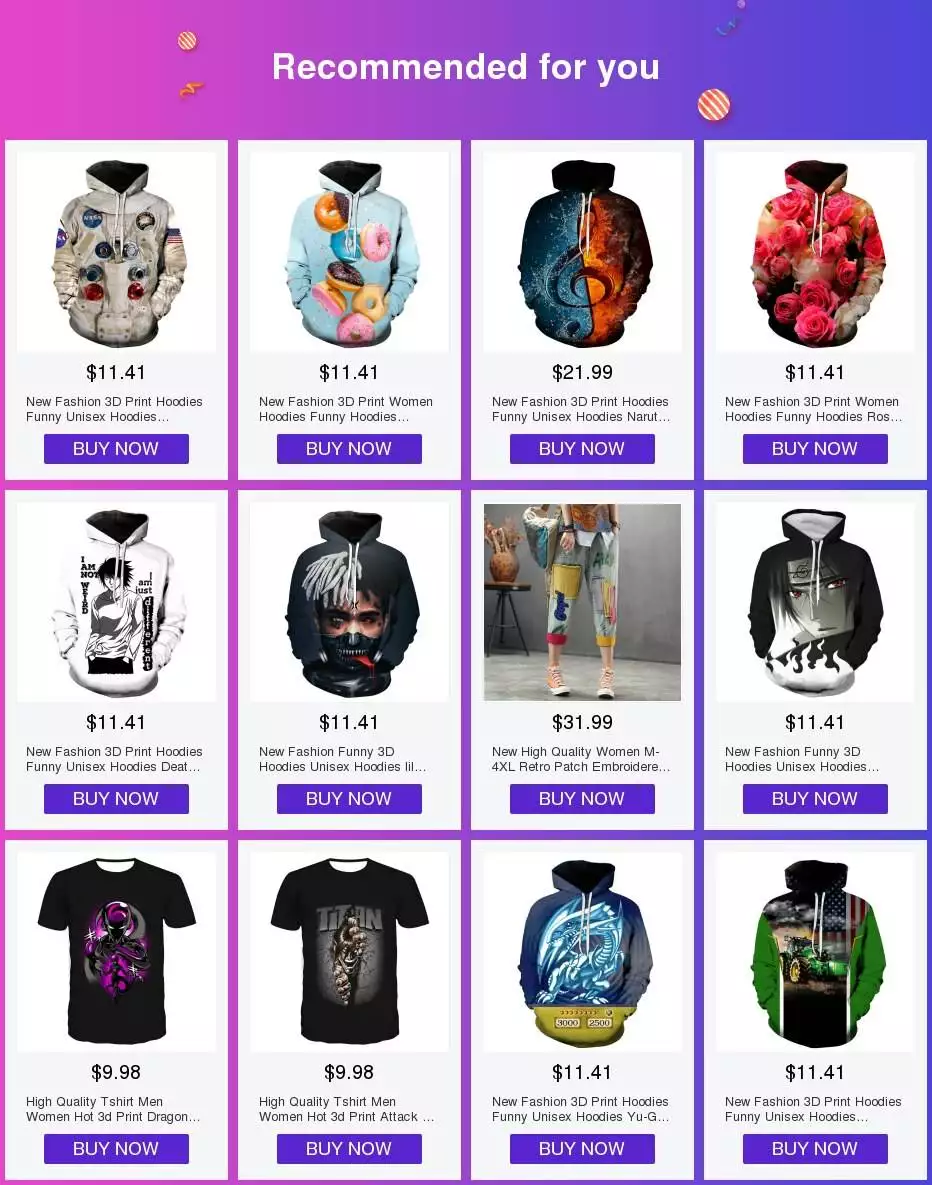Open the rose print hoodie image

[815, 252]
